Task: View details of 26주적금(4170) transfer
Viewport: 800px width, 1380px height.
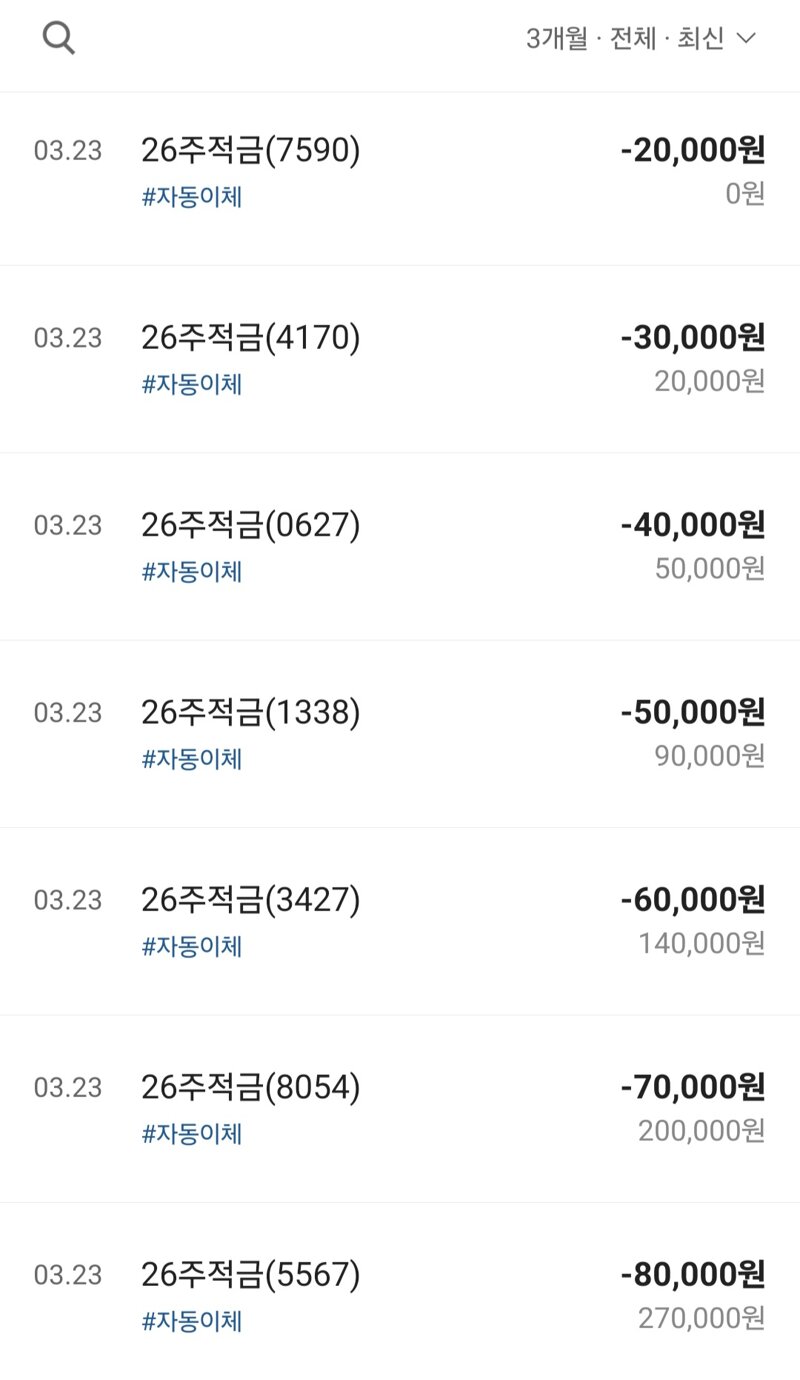Action: tap(400, 359)
